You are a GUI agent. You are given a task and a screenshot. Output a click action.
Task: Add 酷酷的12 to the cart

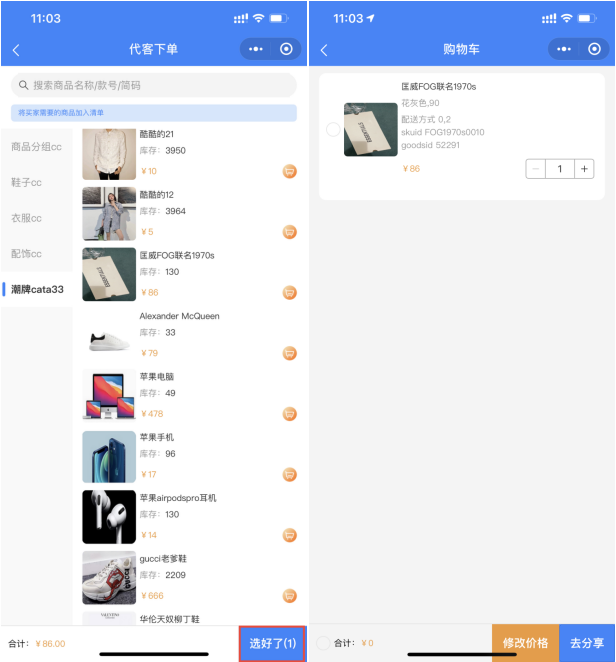tap(289, 232)
